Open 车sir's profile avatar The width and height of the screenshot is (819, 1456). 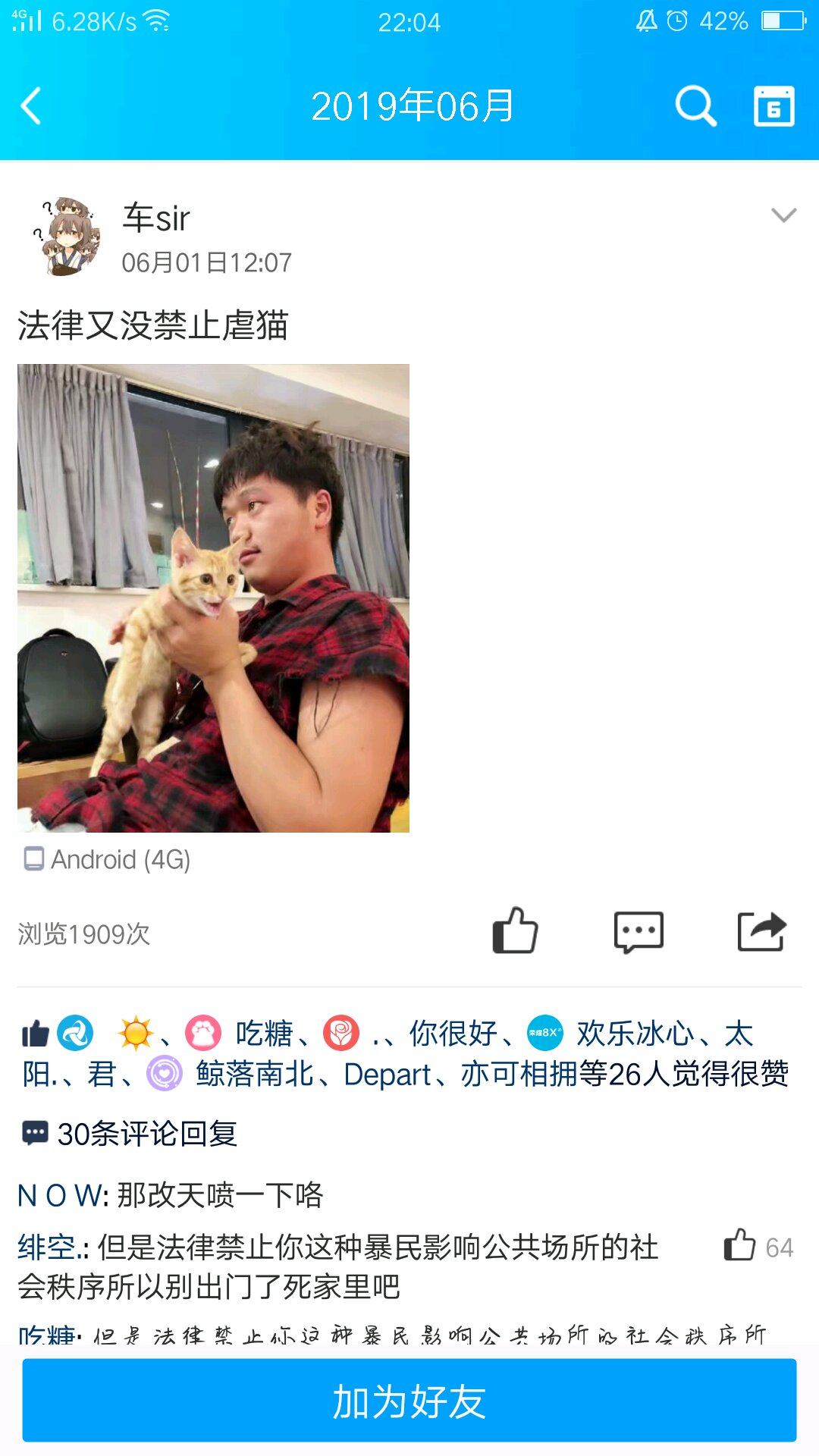[67, 236]
